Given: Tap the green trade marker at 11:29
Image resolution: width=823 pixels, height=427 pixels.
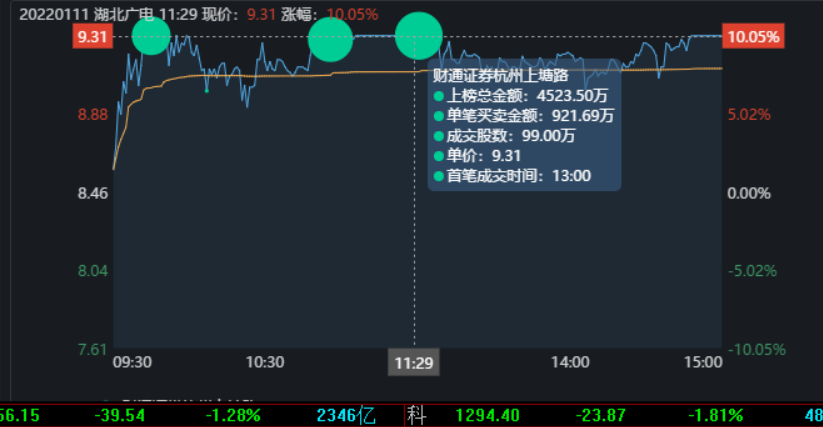Looking at the screenshot, I should [x=419, y=37].
